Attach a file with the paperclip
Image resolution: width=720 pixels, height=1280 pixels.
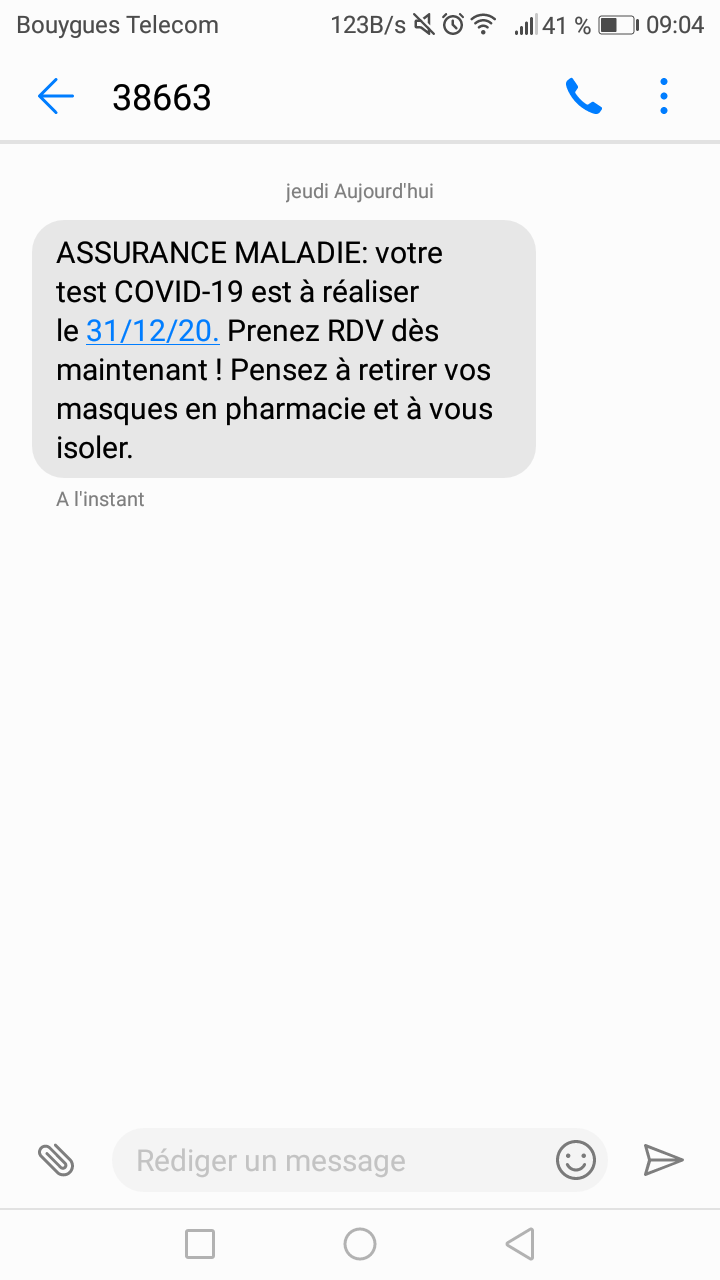(x=56, y=1160)
